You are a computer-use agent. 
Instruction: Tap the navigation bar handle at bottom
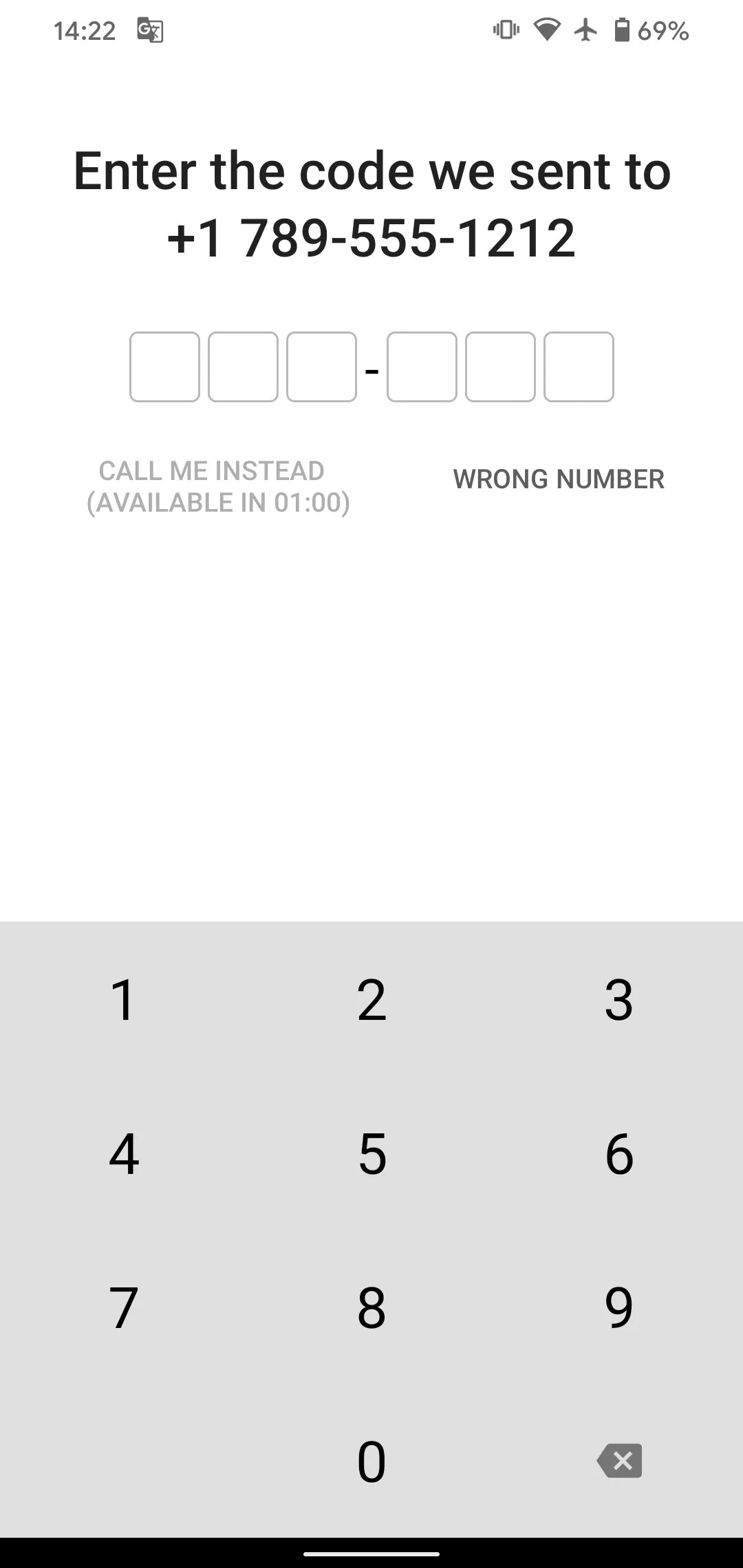click(x=371, y=1554)
